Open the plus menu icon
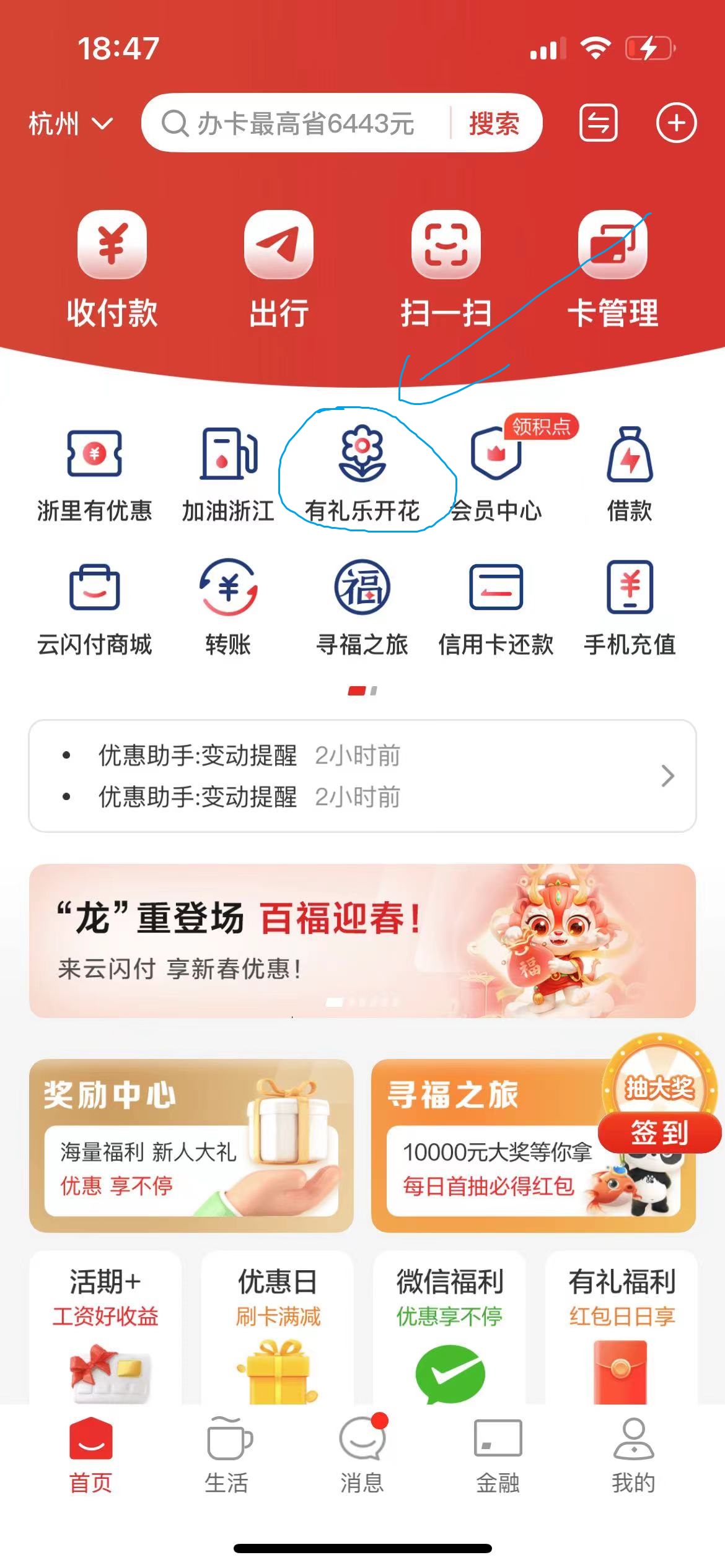Image resolution: width=725 pixels, height=1568 pixels. point(676,123)
